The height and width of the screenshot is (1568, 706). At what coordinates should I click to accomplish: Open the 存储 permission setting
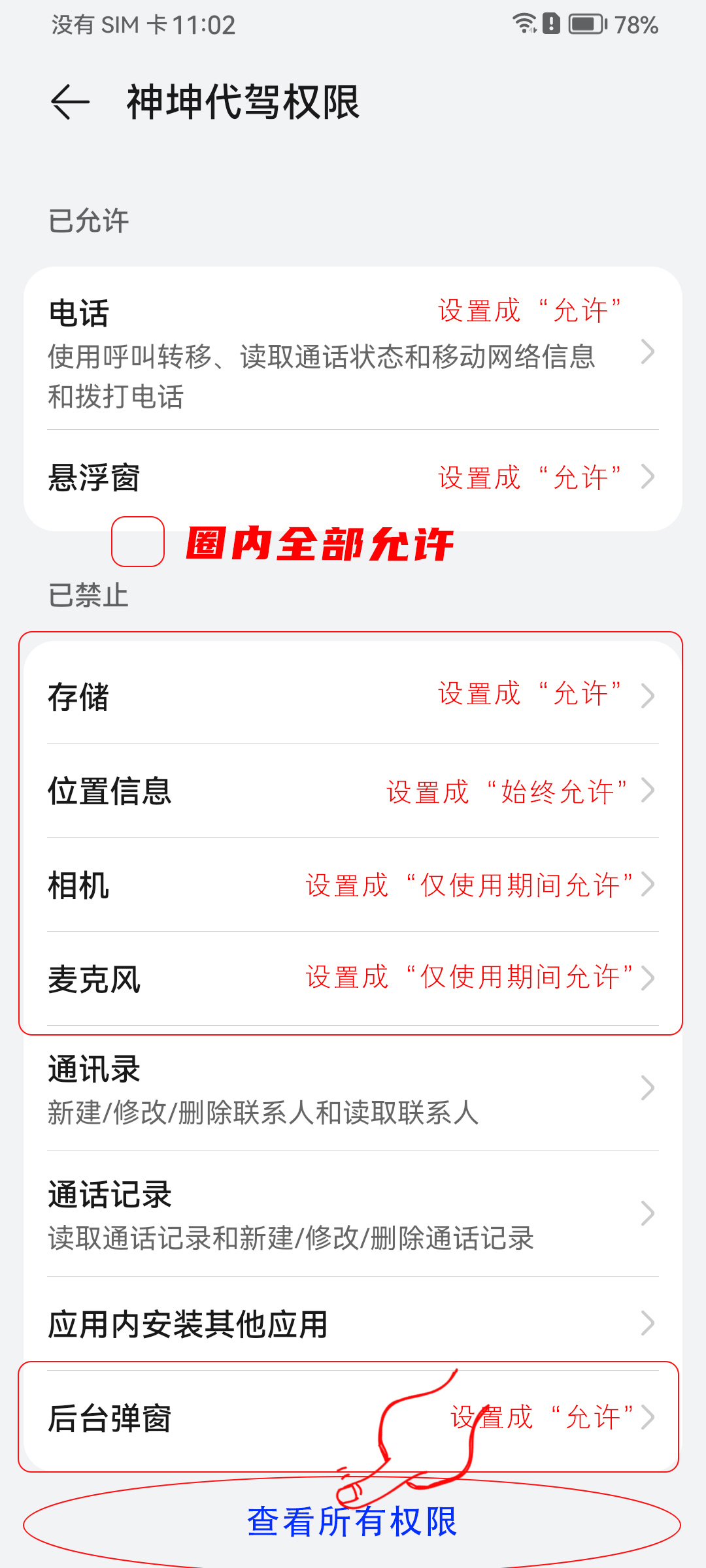[x=353, y=696]
